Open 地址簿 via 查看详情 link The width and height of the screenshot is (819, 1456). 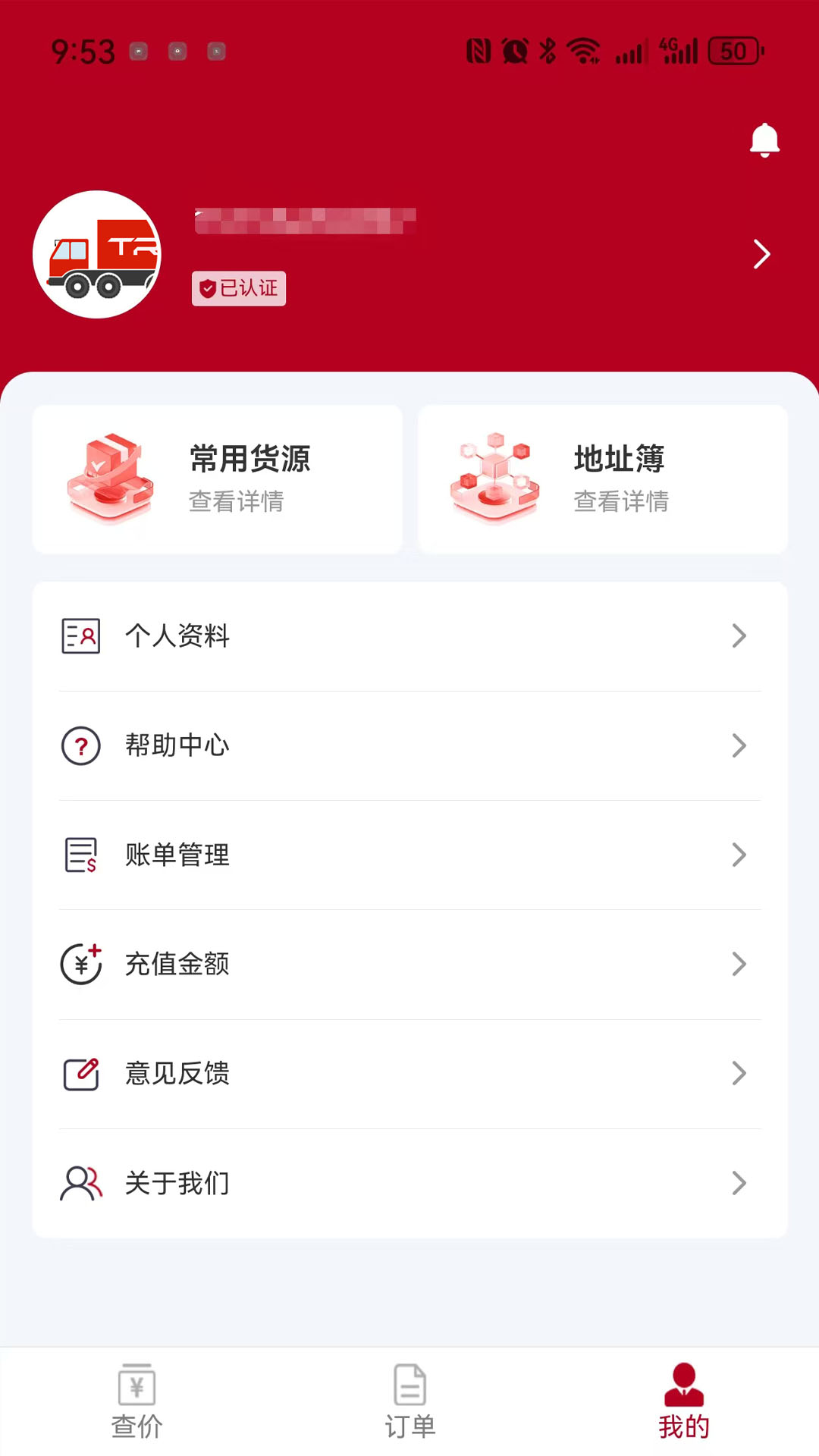pos(620,501)
